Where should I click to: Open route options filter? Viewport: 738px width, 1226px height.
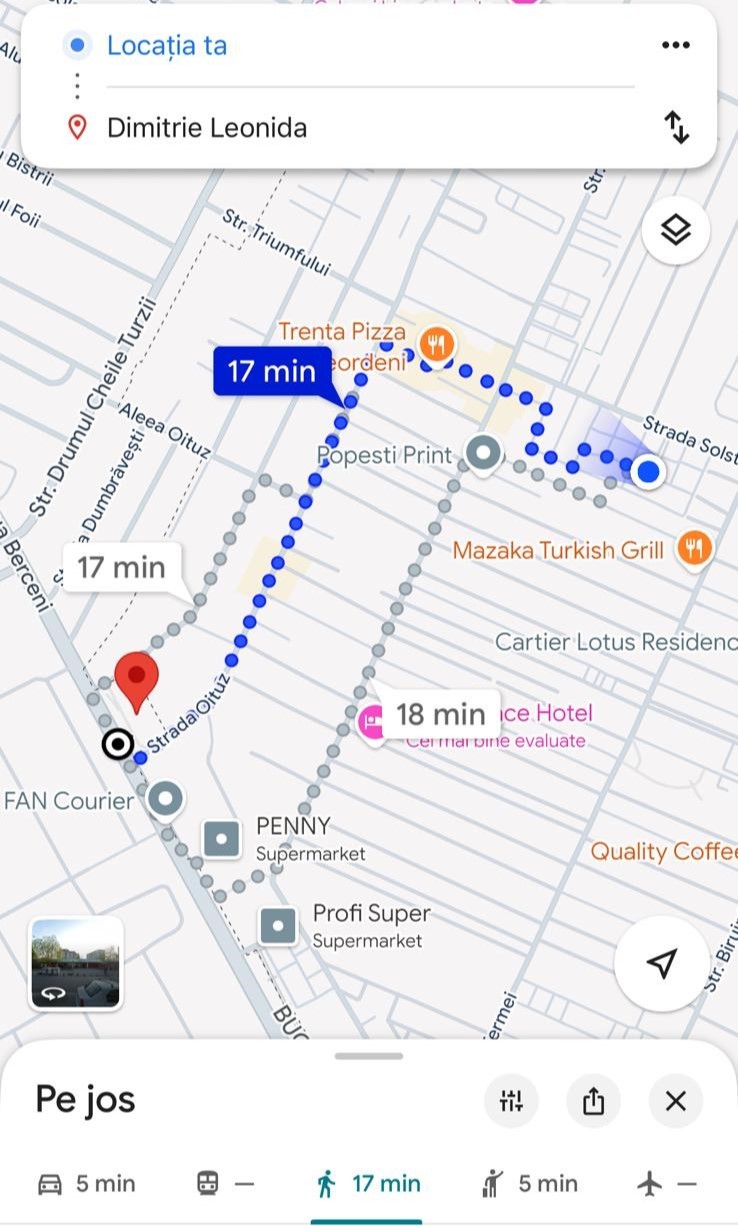point(511,1101)
